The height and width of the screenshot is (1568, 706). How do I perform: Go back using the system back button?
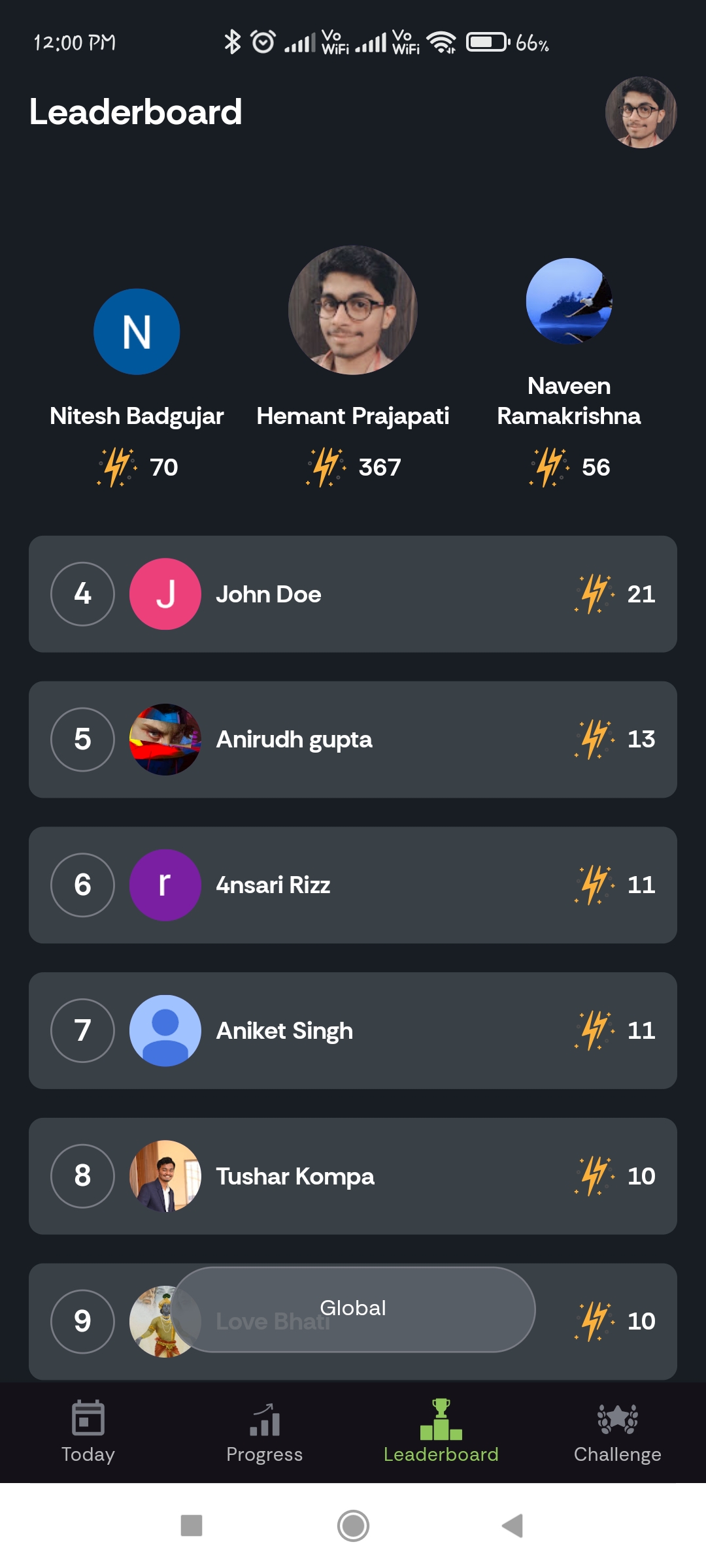[513, 1526]
